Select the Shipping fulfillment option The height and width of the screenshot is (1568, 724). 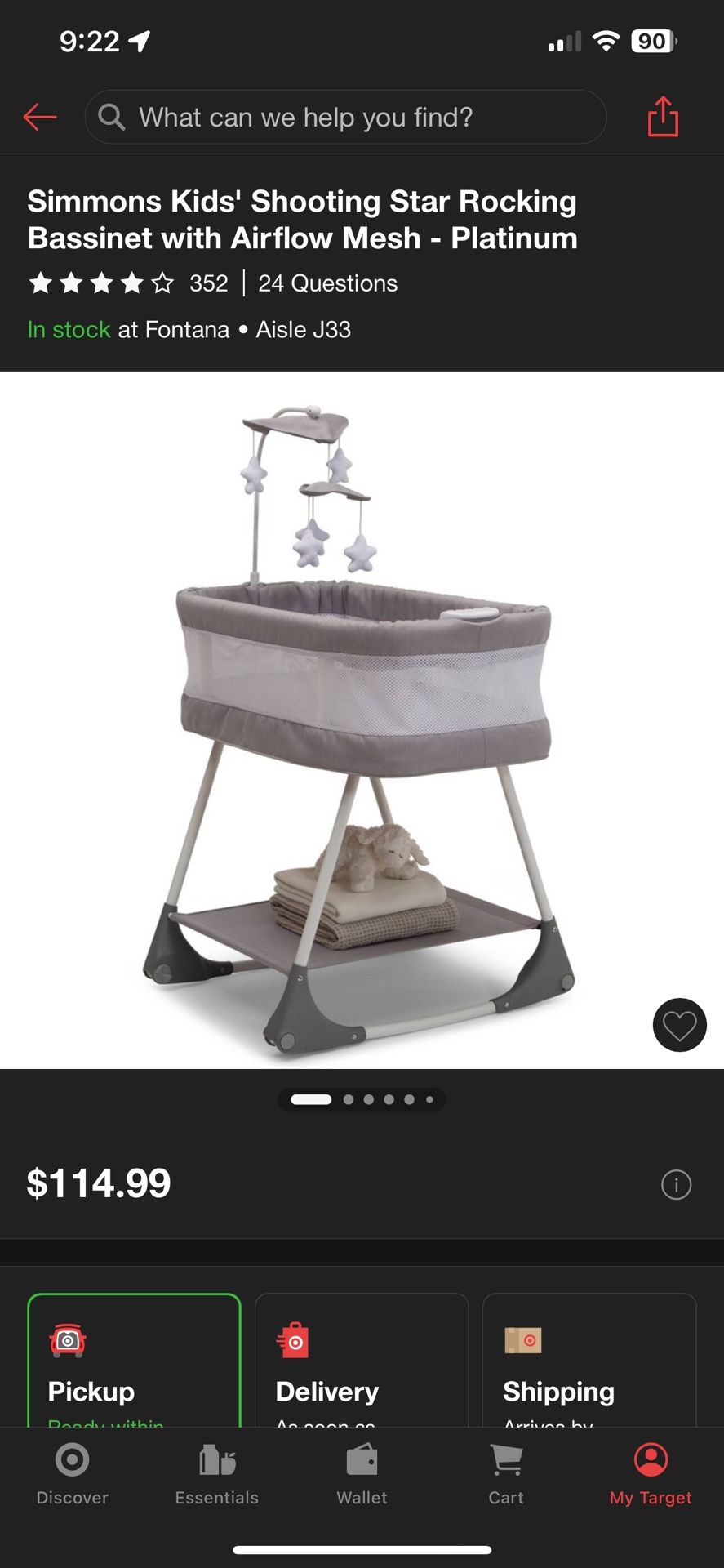[589, 1364]
